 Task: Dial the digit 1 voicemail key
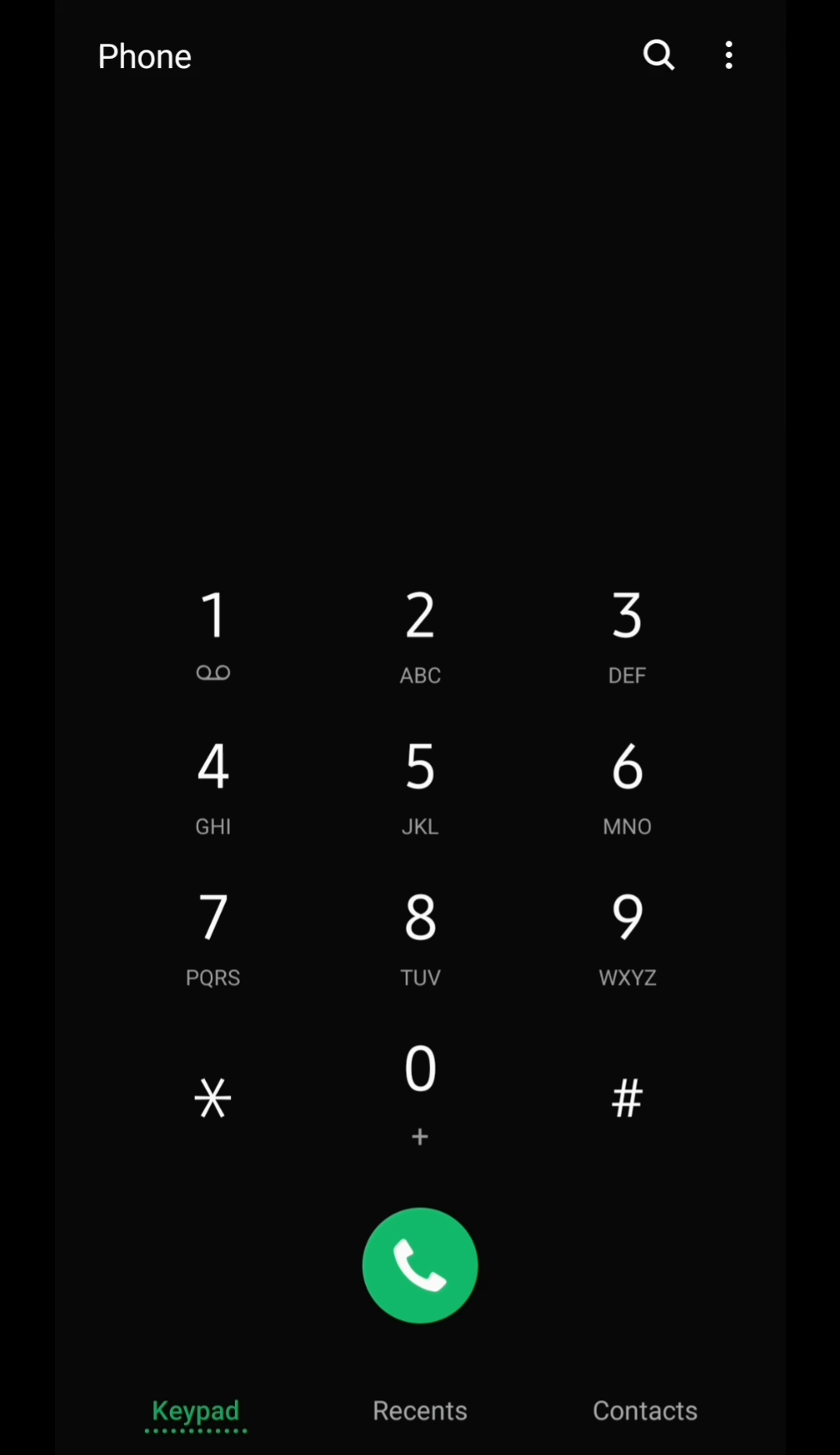pos(213,636)
